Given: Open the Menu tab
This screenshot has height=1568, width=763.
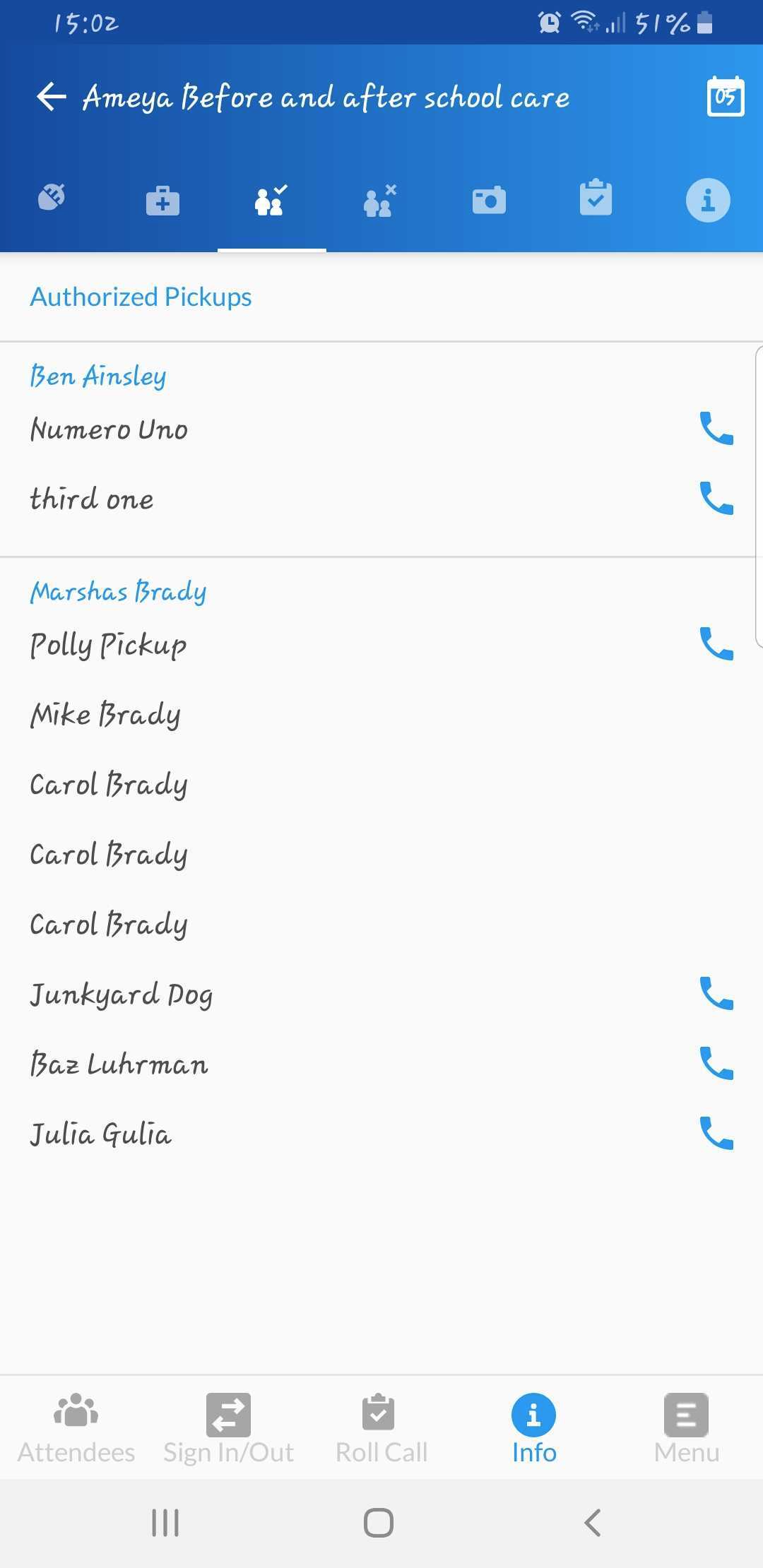Looking at the screenshot, I should 687,1428.
